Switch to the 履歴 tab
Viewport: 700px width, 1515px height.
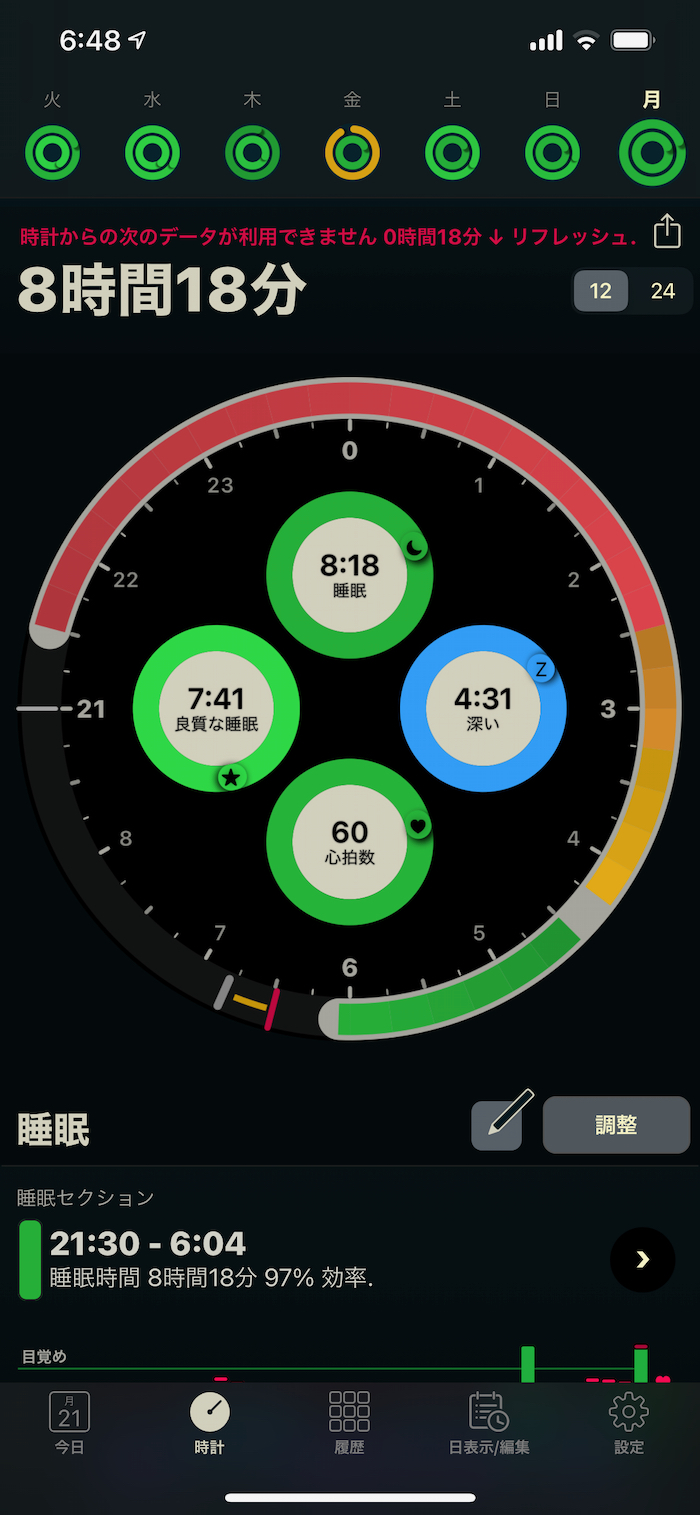(x=350, y=1422)
